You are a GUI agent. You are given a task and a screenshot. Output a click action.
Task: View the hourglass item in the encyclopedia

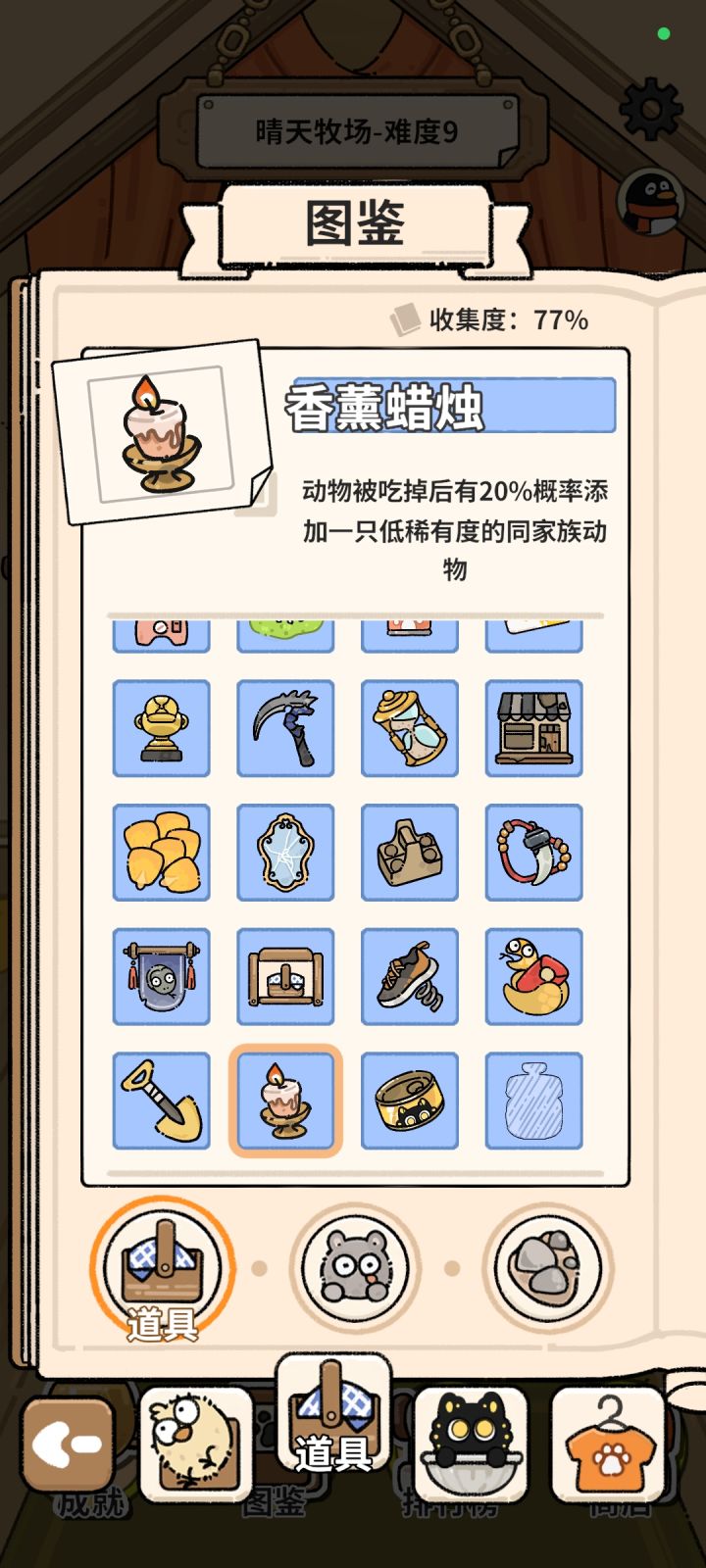tap(410, 727)
